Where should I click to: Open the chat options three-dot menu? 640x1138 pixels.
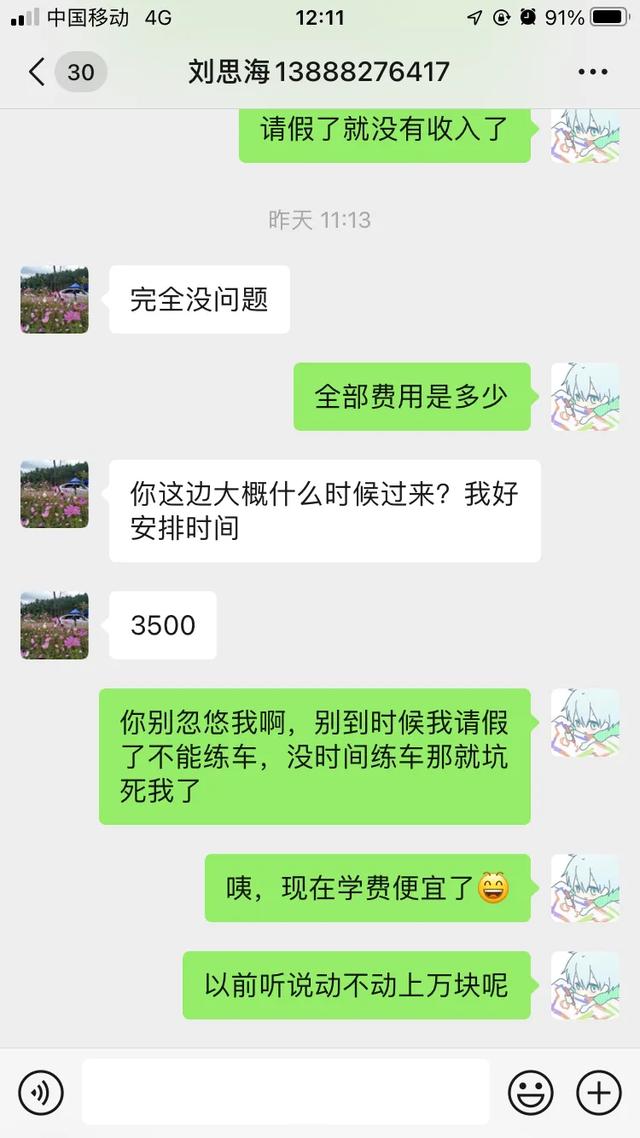click(592, 72)
